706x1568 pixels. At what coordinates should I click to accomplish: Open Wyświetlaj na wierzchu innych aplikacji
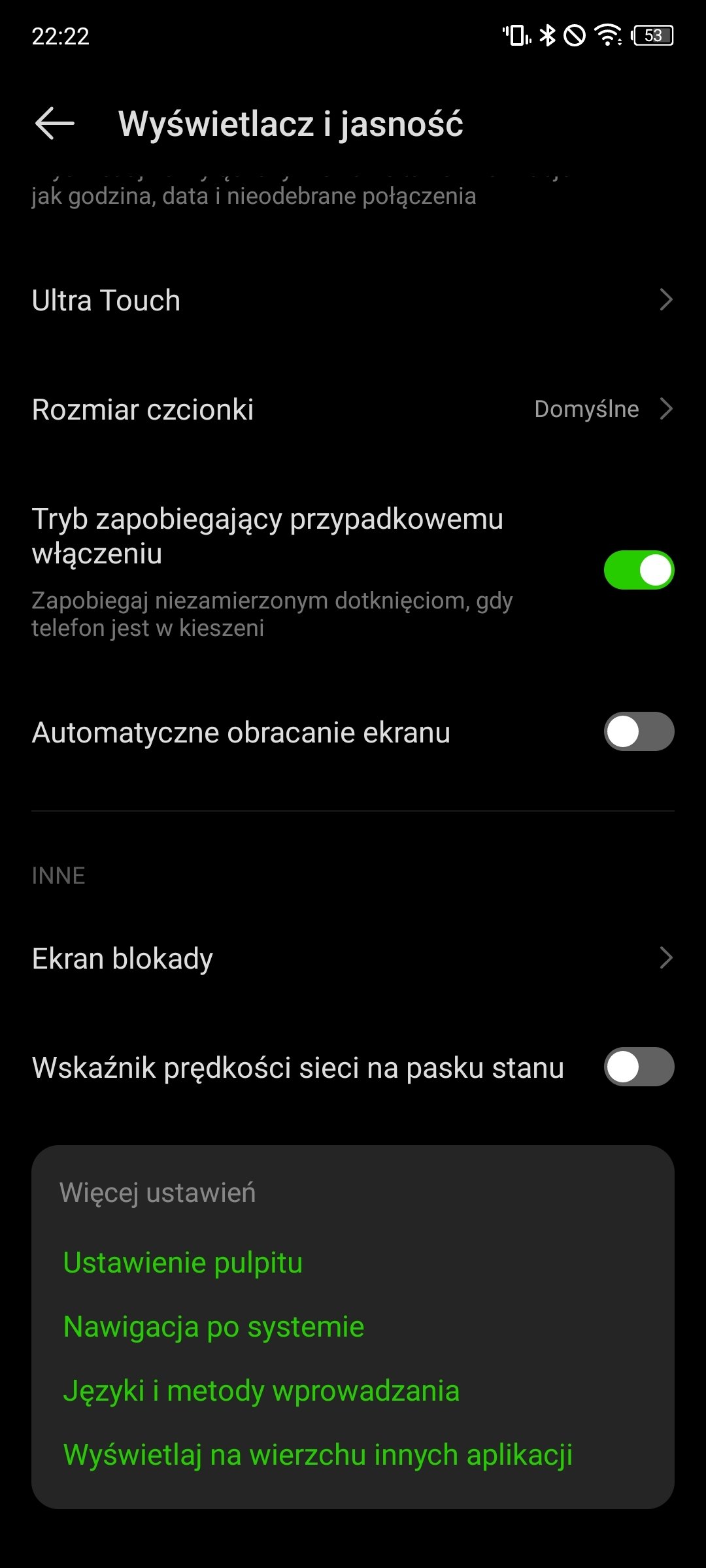(318, 1454)
